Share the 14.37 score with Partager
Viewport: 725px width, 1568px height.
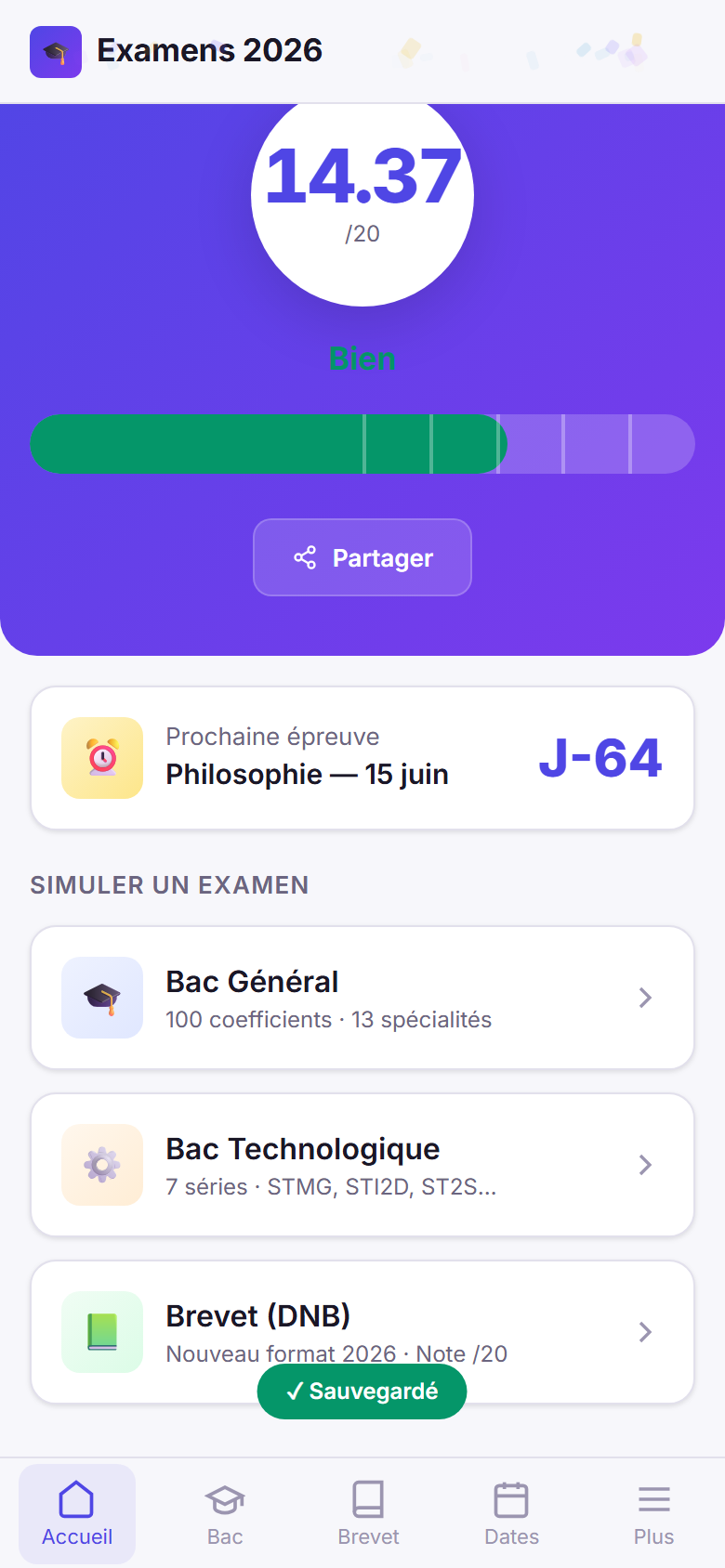[362, 557]
